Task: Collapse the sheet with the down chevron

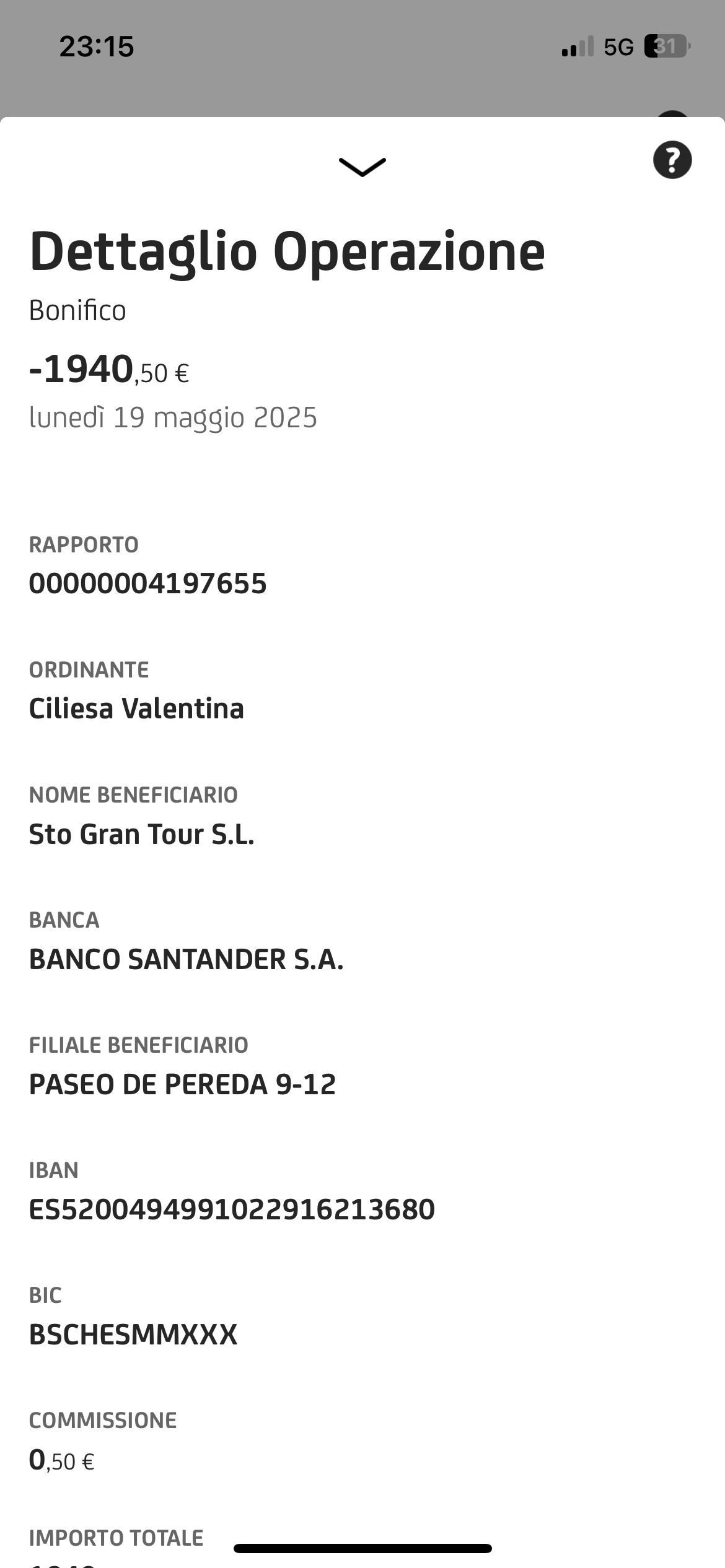Action: [x=362, y=167]
